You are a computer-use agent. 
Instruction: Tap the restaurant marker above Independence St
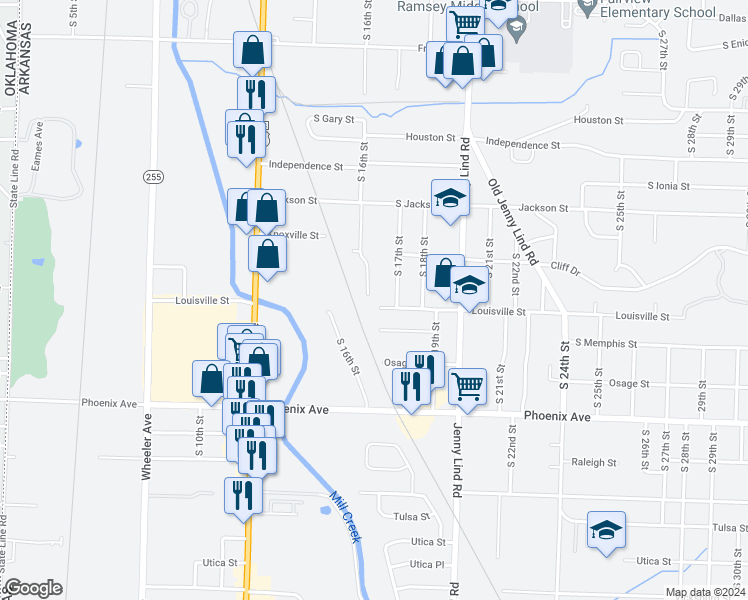(246, 140)
